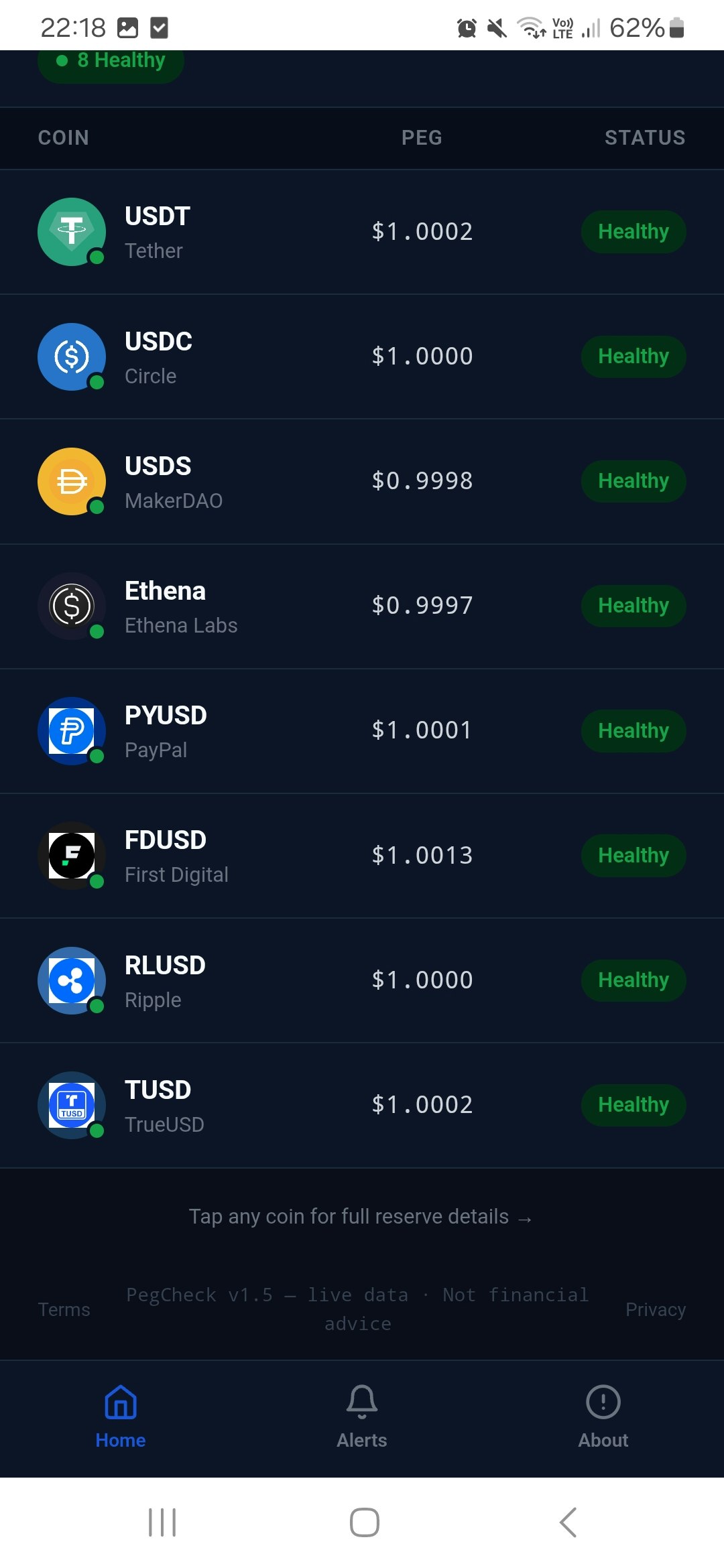Switch to the Alerts tab
This screenshot has width=724, height=1568.
tap(362, 1417)
